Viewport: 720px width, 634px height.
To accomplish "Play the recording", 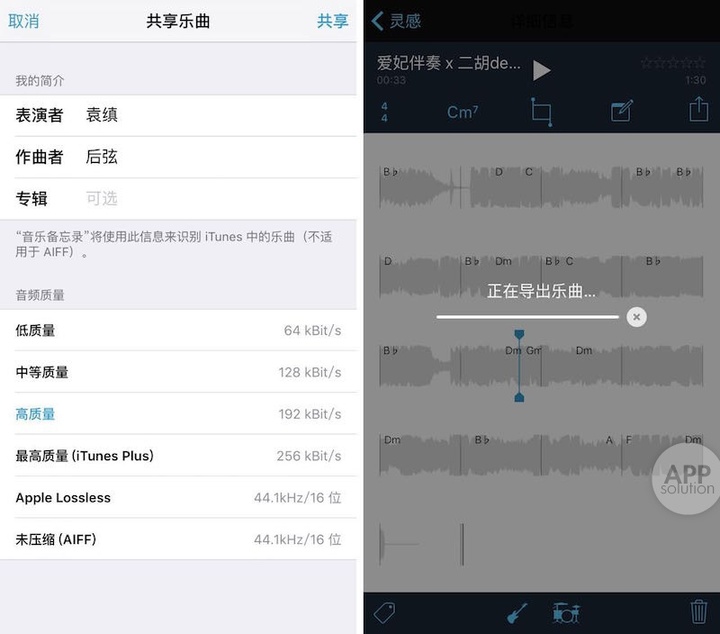I will 541,70.
